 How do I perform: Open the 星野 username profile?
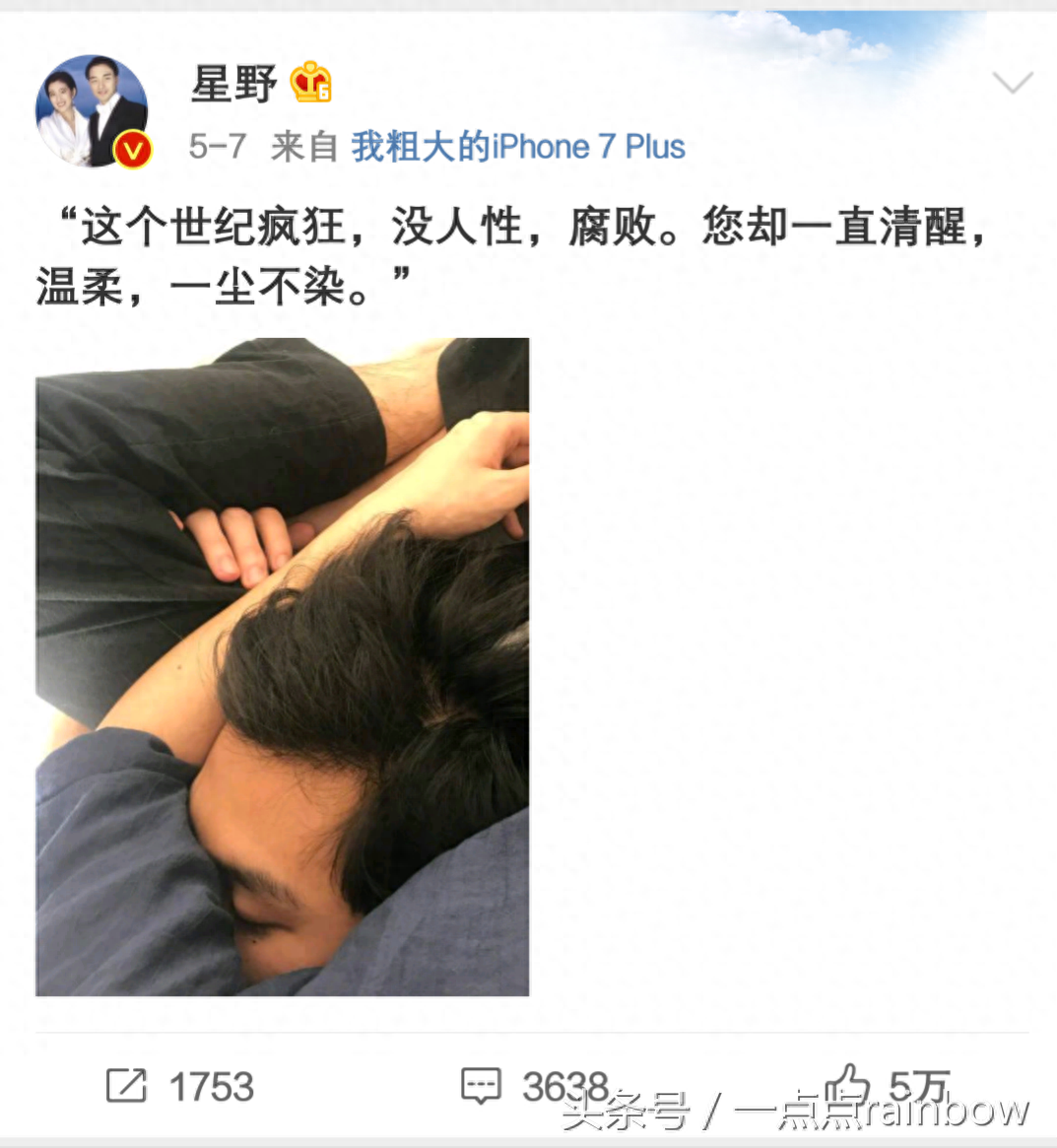(x=233, y=85)
